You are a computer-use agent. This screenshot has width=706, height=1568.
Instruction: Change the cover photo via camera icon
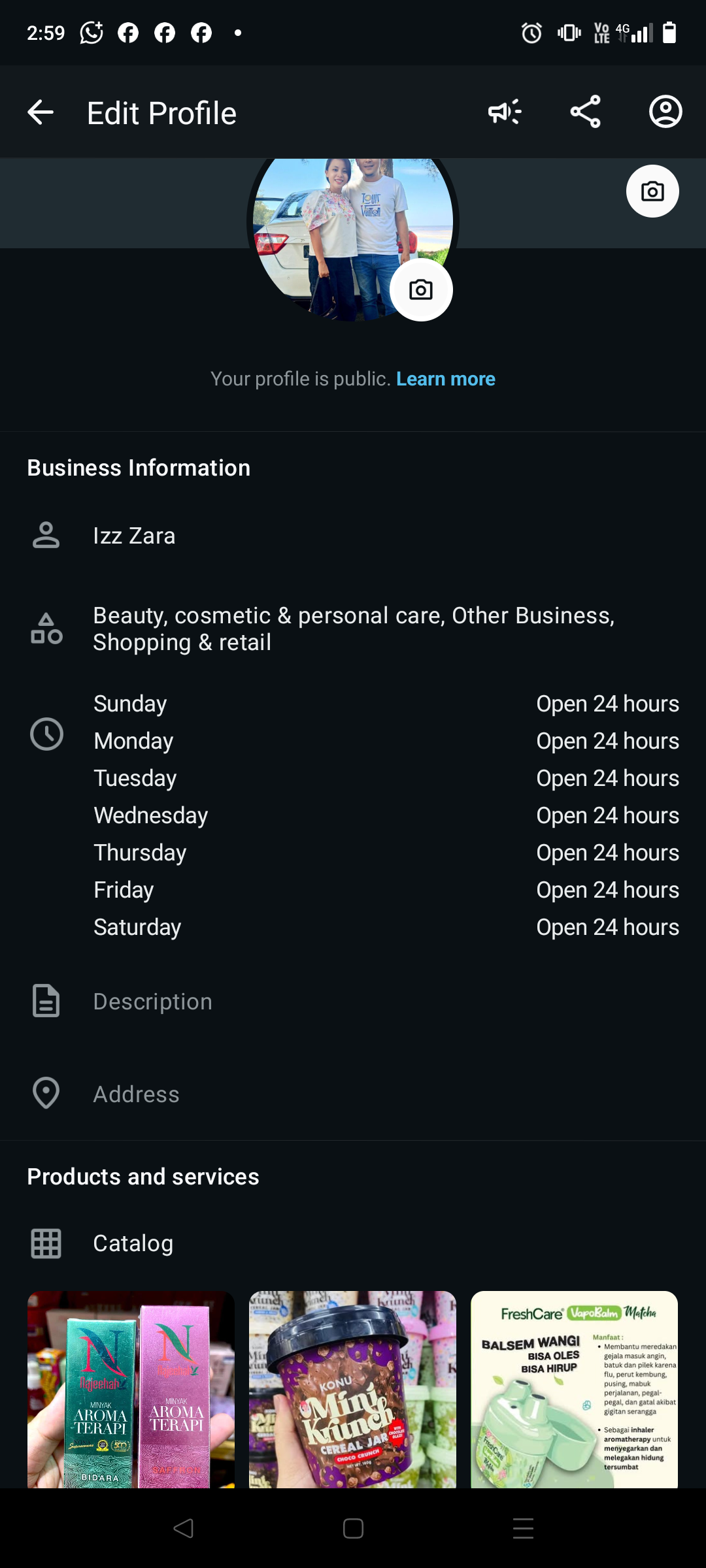[652, 191]
